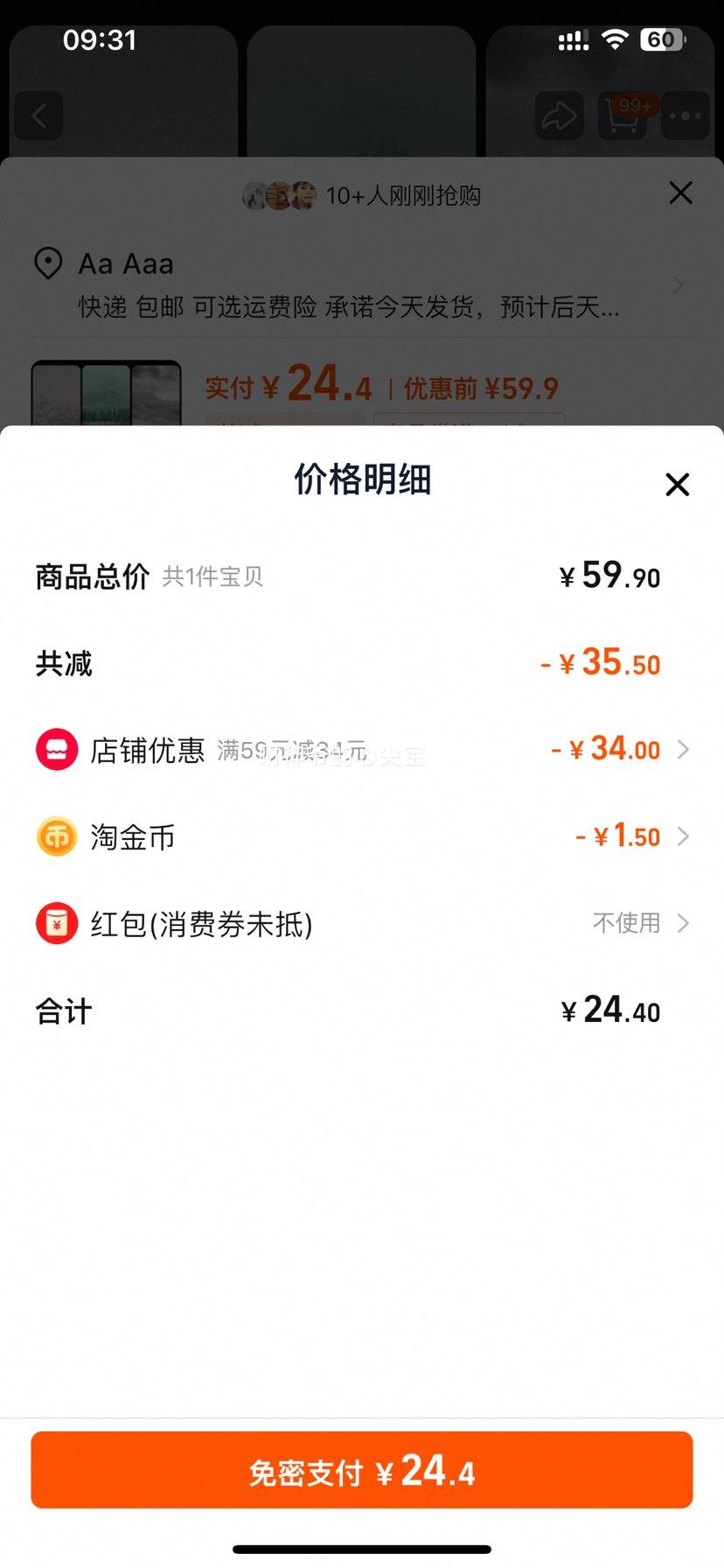
Task: Click the 淘金币 gold coin icon
Action: click(56, 836)
